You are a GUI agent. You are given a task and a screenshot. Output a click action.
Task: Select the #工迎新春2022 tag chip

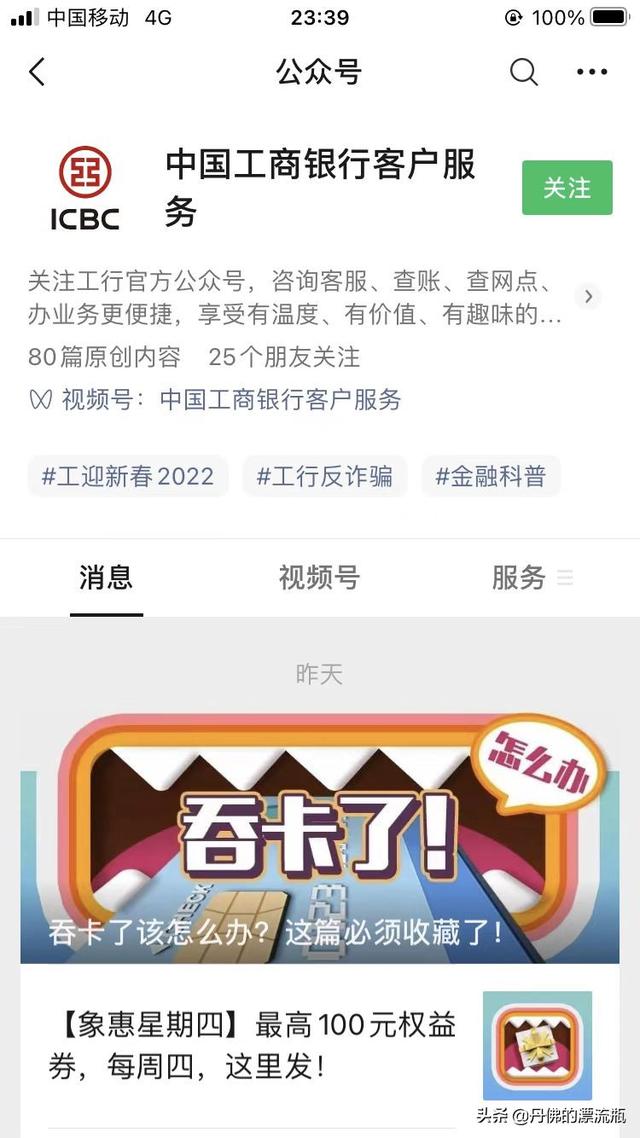tap(128, 476)
